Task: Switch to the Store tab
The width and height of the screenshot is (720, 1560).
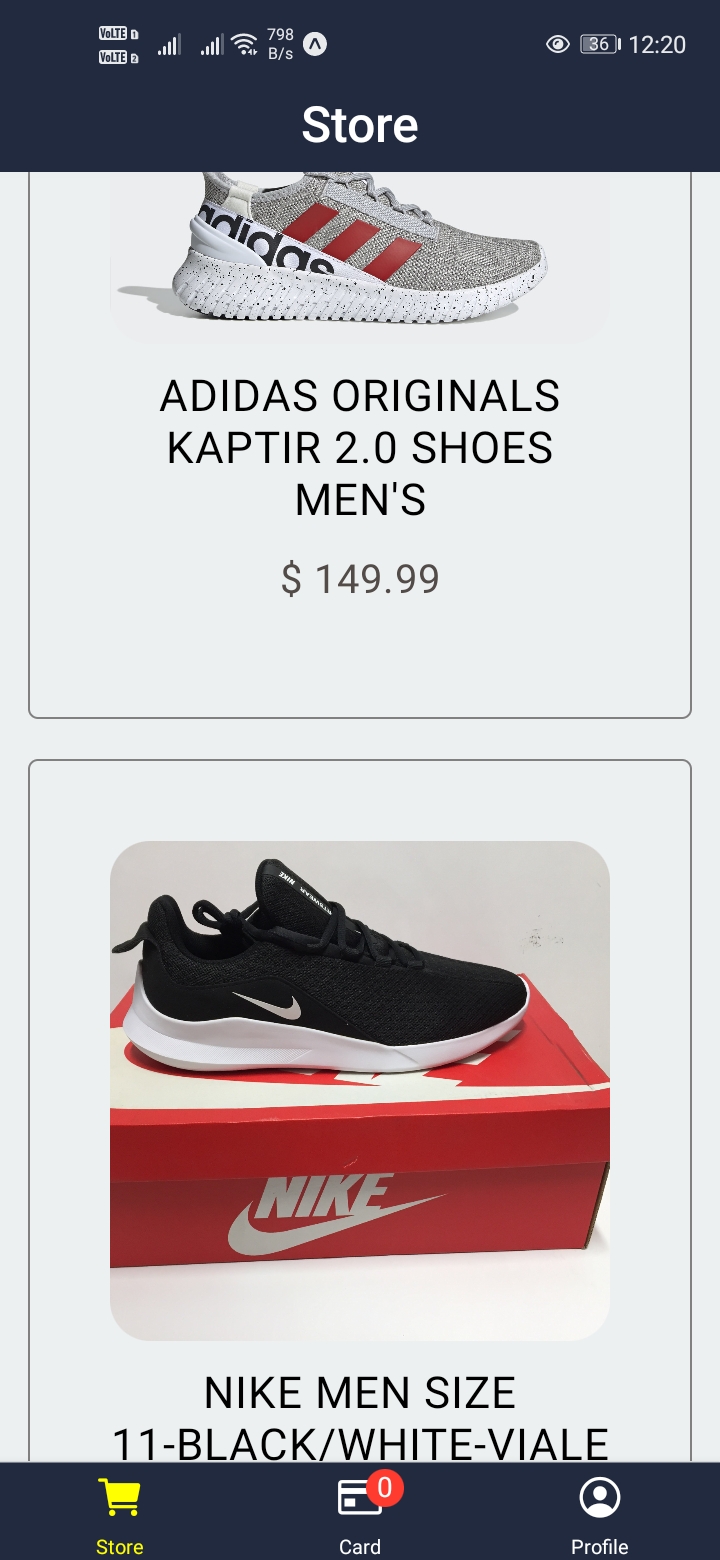Action: pos(120,1512)
